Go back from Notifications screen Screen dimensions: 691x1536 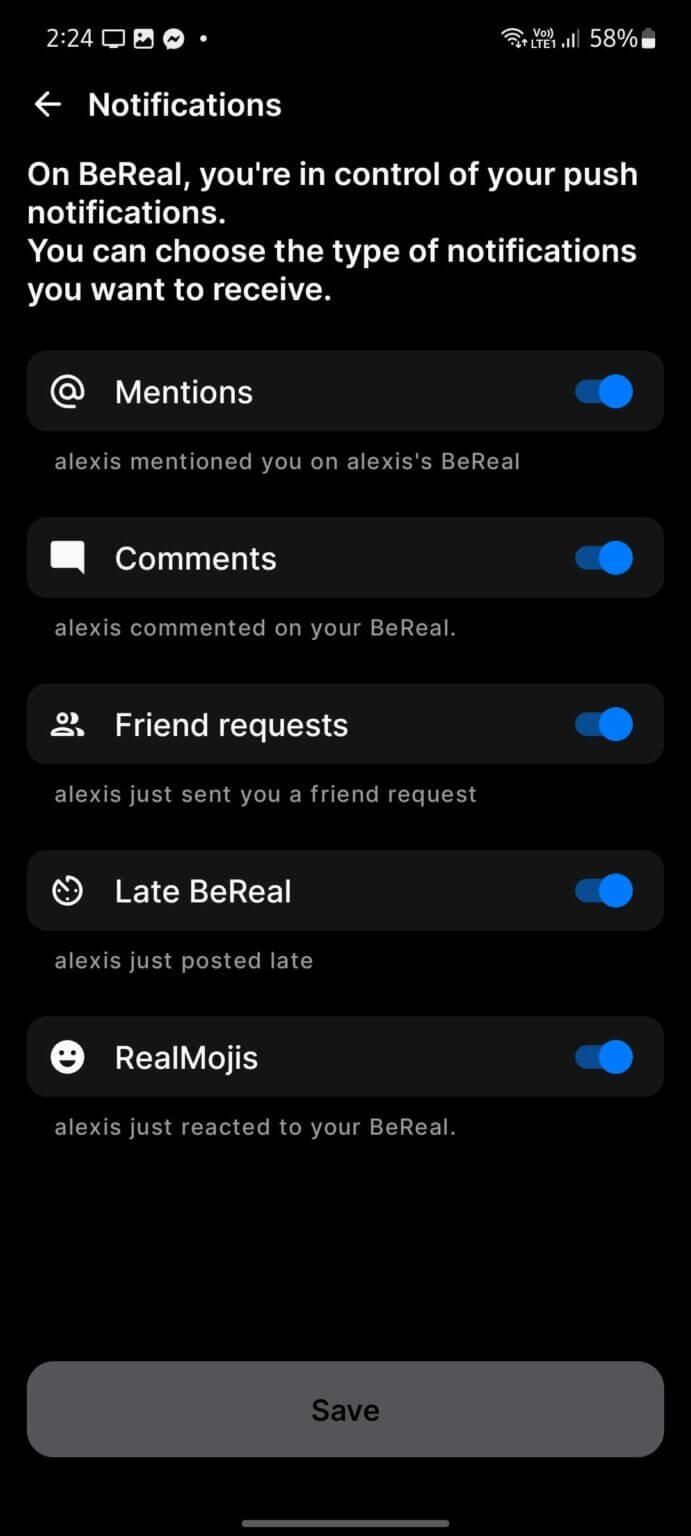[x=47, y=105]
